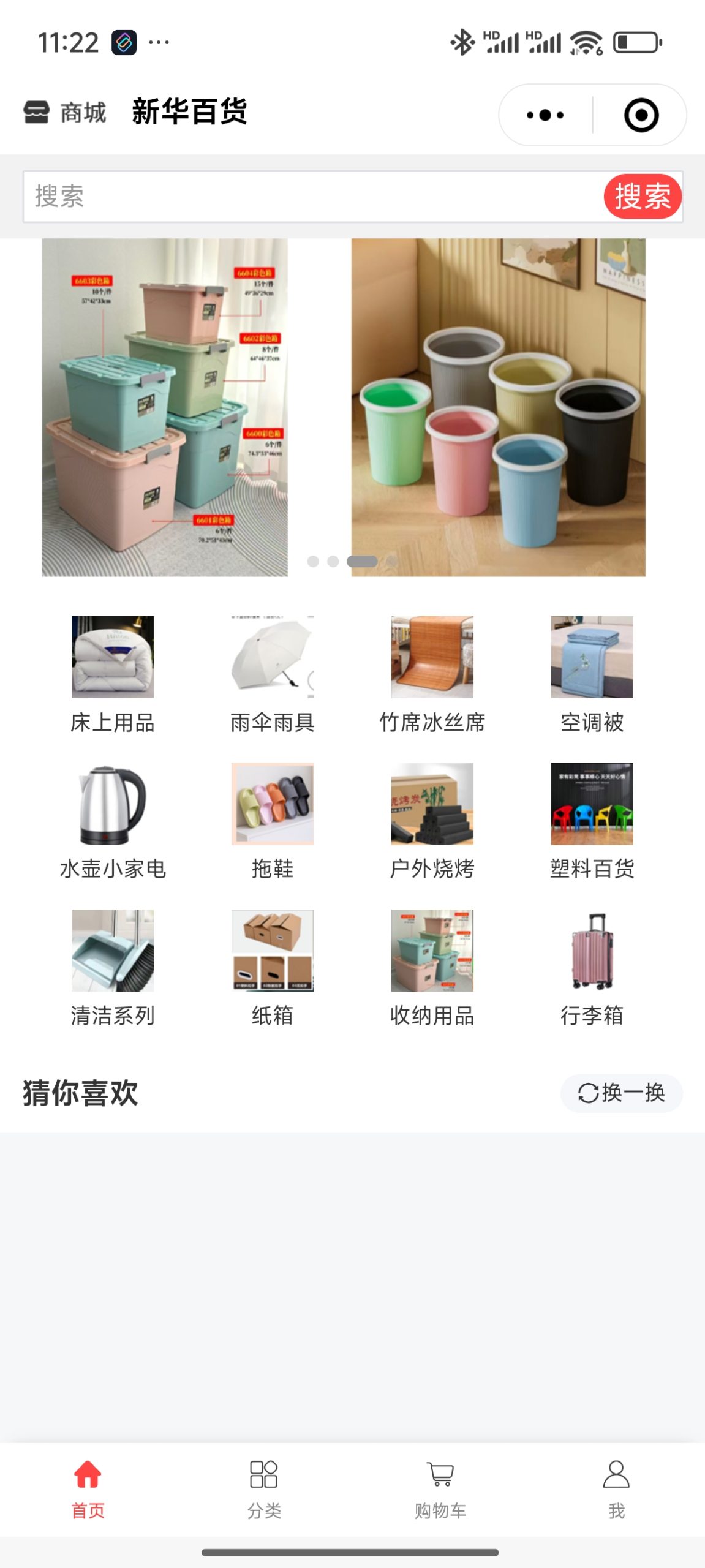Tap the 商城 store icon

37,113
